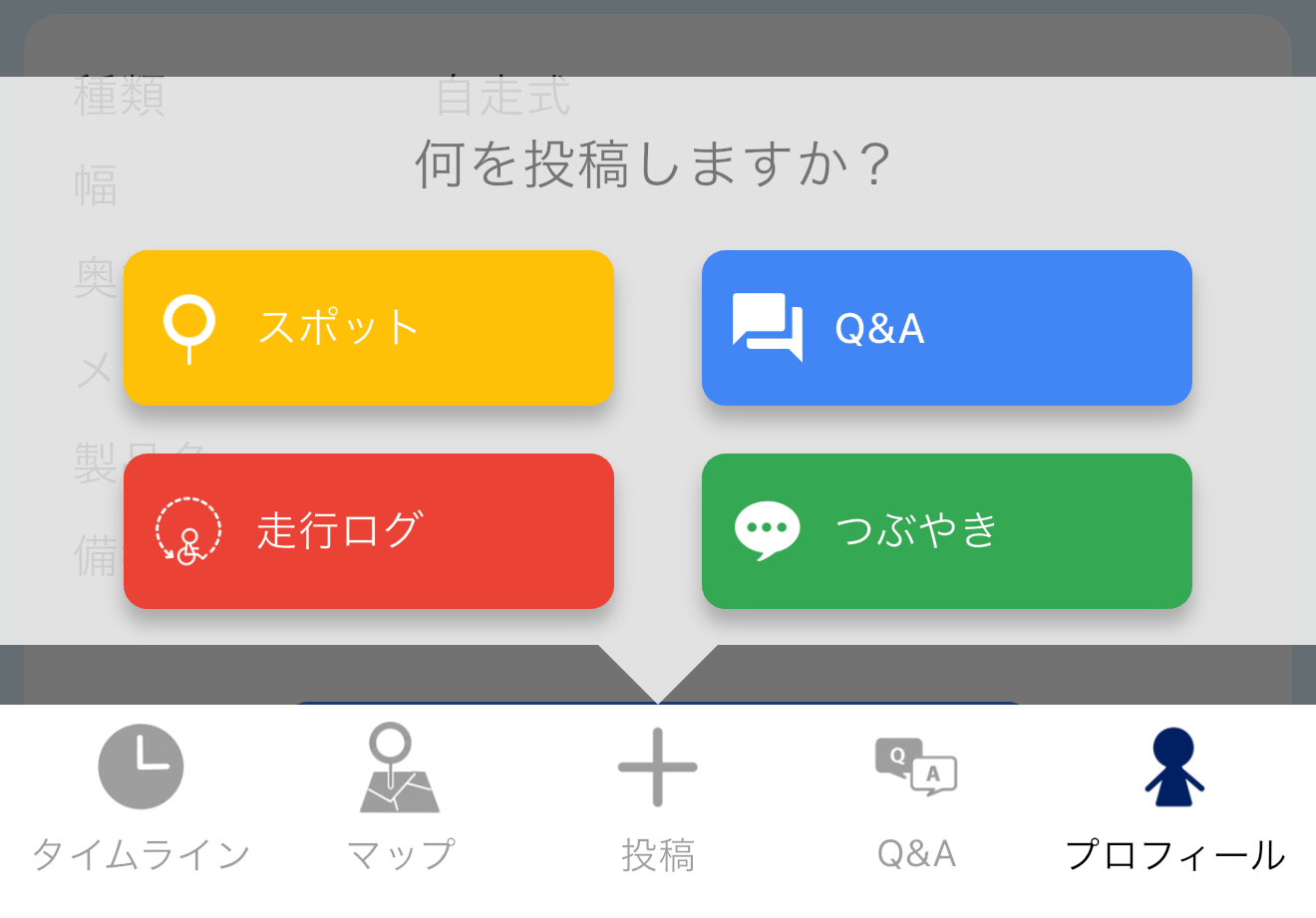Post a つぶやき message
The width and height of the screenshot is (1316, 918).
[946, 530]
